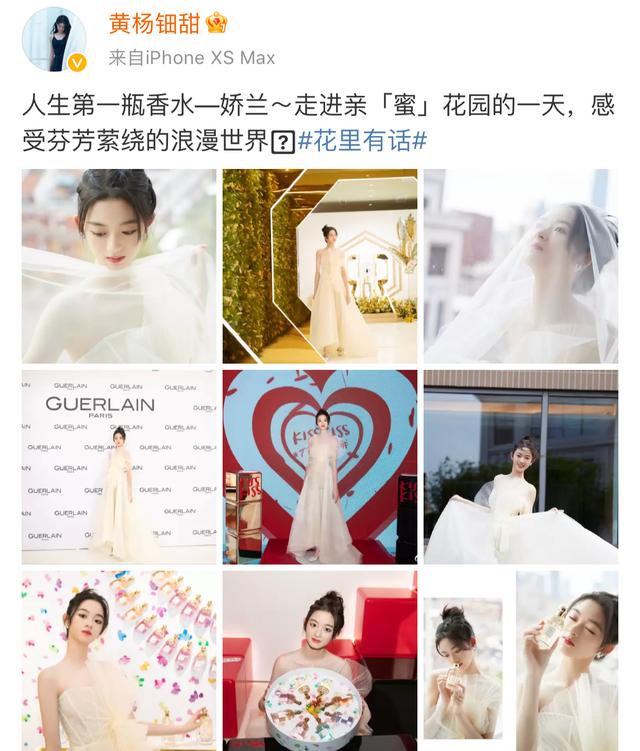This screenshot has width=640, height=751.
Task: View the photo with the red heart backdrop
Action: (320, 467)
